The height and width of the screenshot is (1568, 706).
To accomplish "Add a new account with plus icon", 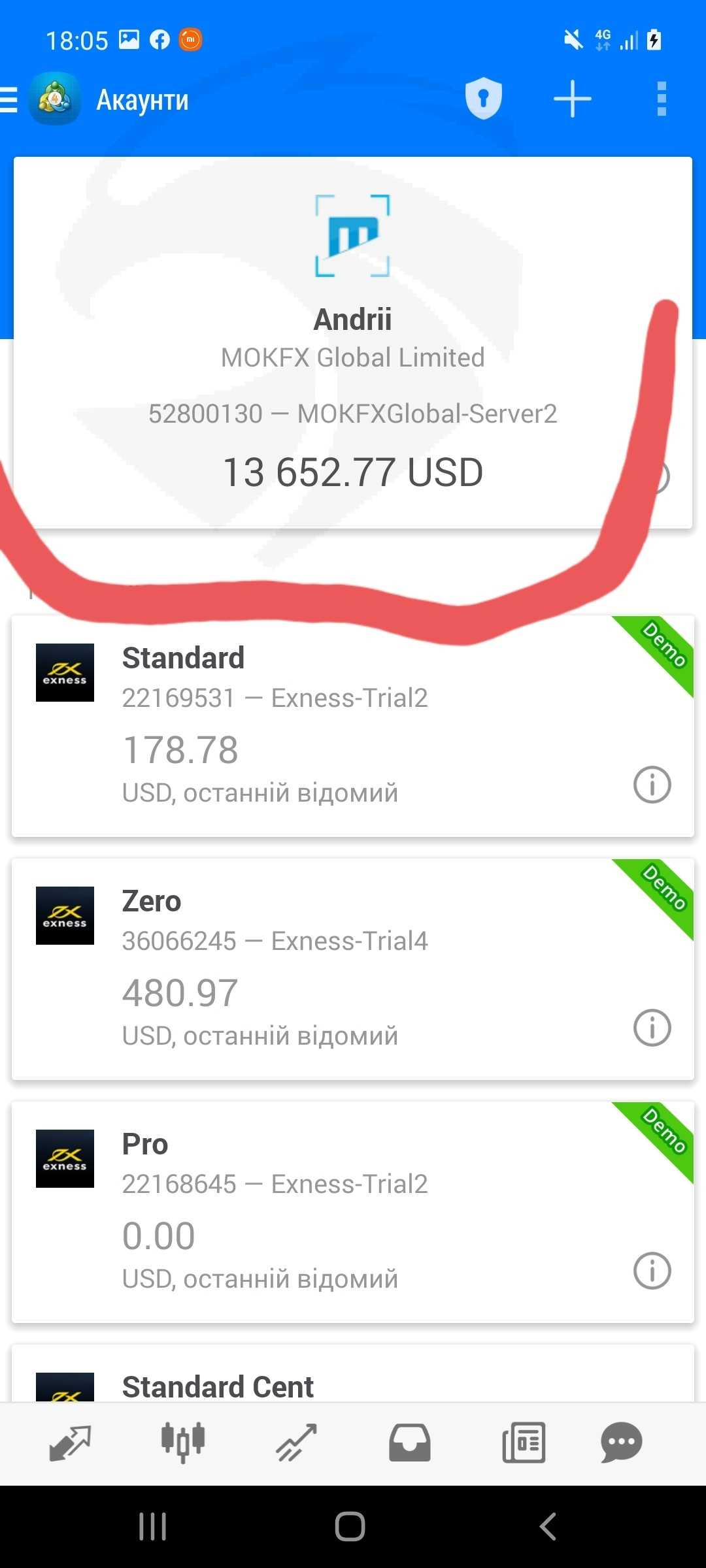I will [572, 99].
